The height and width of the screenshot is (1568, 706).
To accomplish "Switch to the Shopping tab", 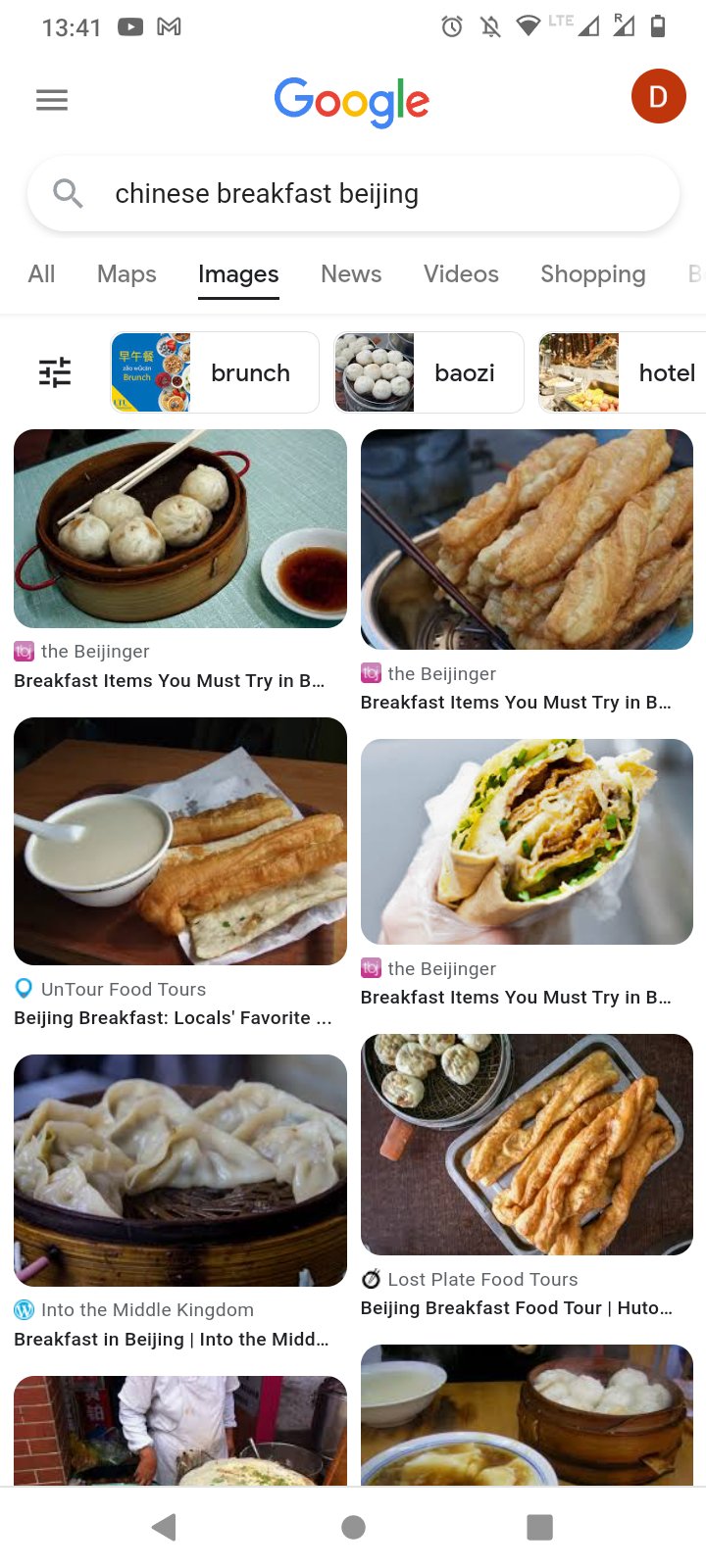I will pyautogui.click(x=592, y=274).
